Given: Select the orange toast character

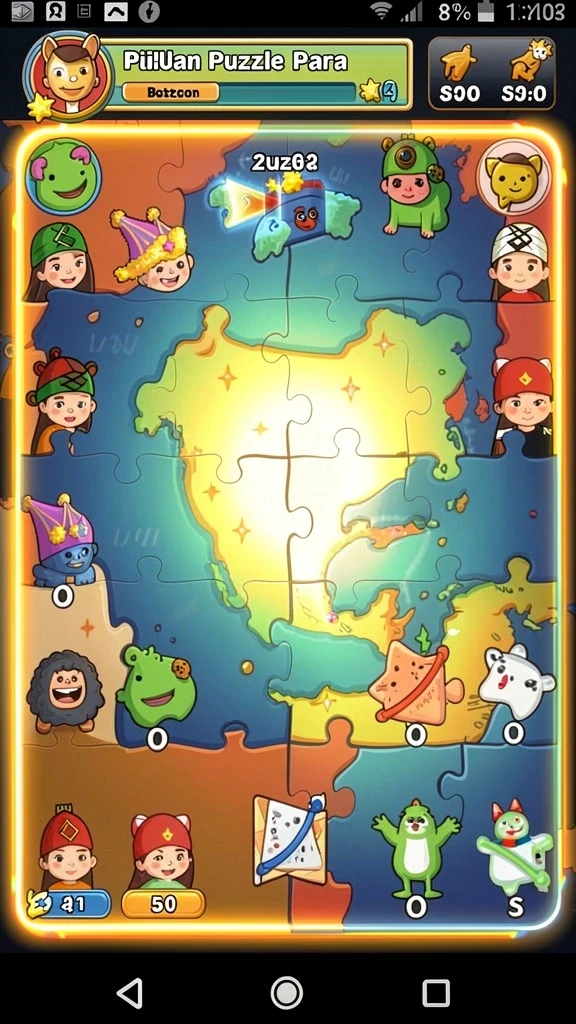Looking at the screenshot, I should coord(415,680).
